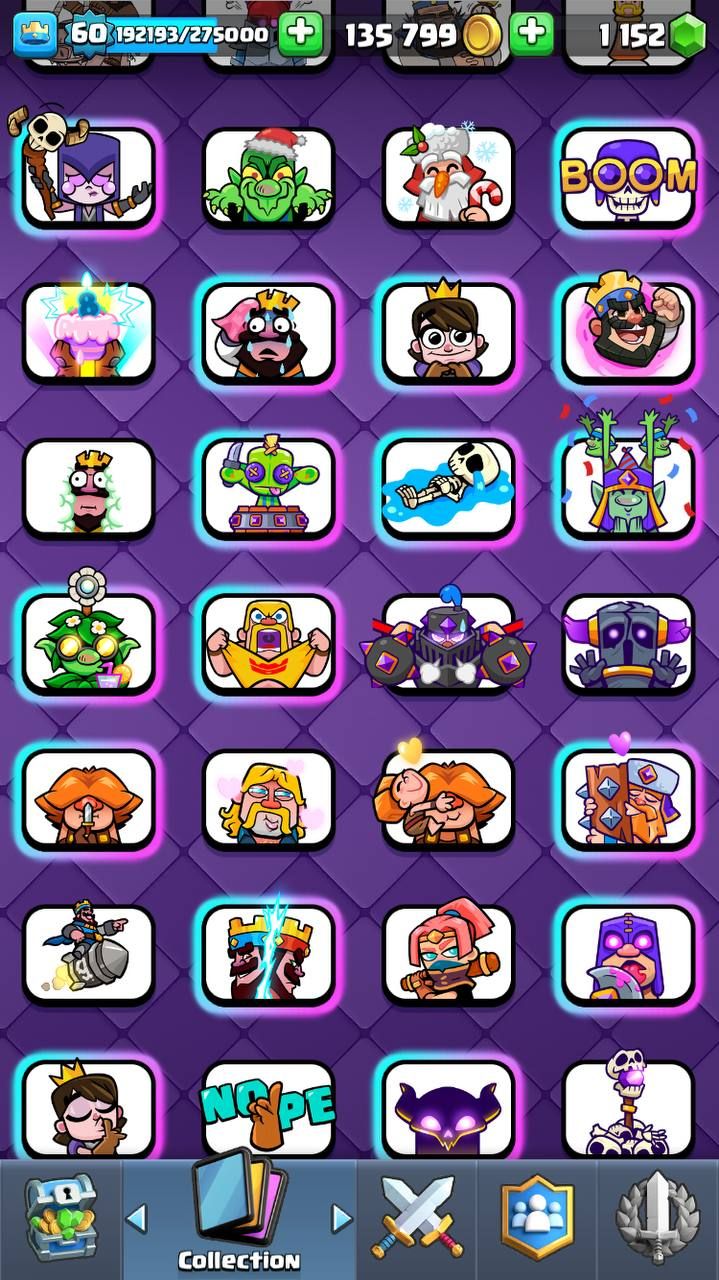719x1280 pixels.
Task: Select the BOOM skull emote
Action: 627,177
